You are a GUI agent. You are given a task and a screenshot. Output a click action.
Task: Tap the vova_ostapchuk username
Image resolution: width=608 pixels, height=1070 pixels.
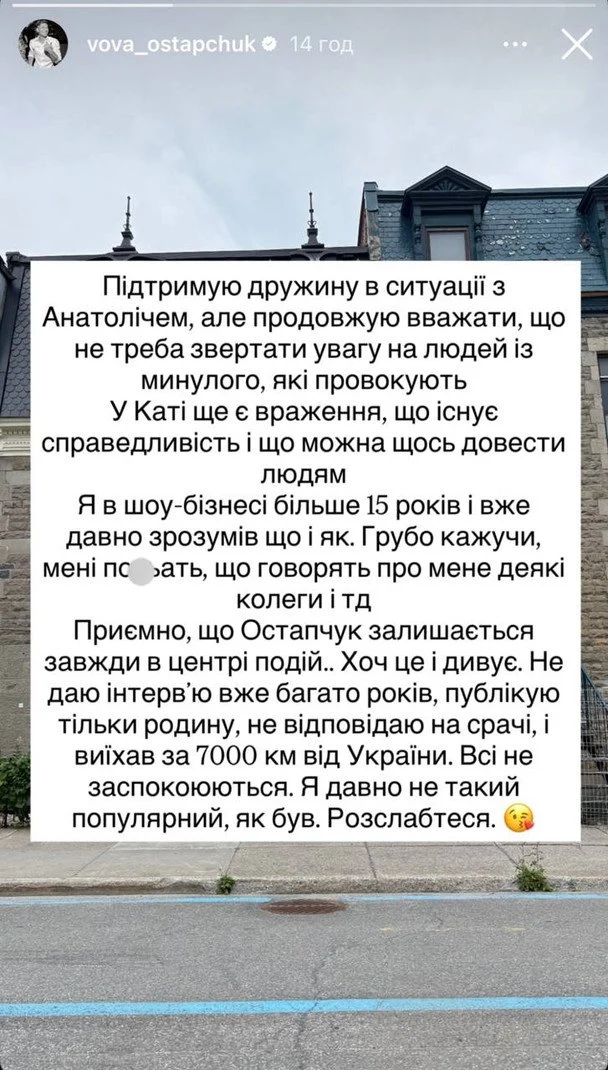172,44
